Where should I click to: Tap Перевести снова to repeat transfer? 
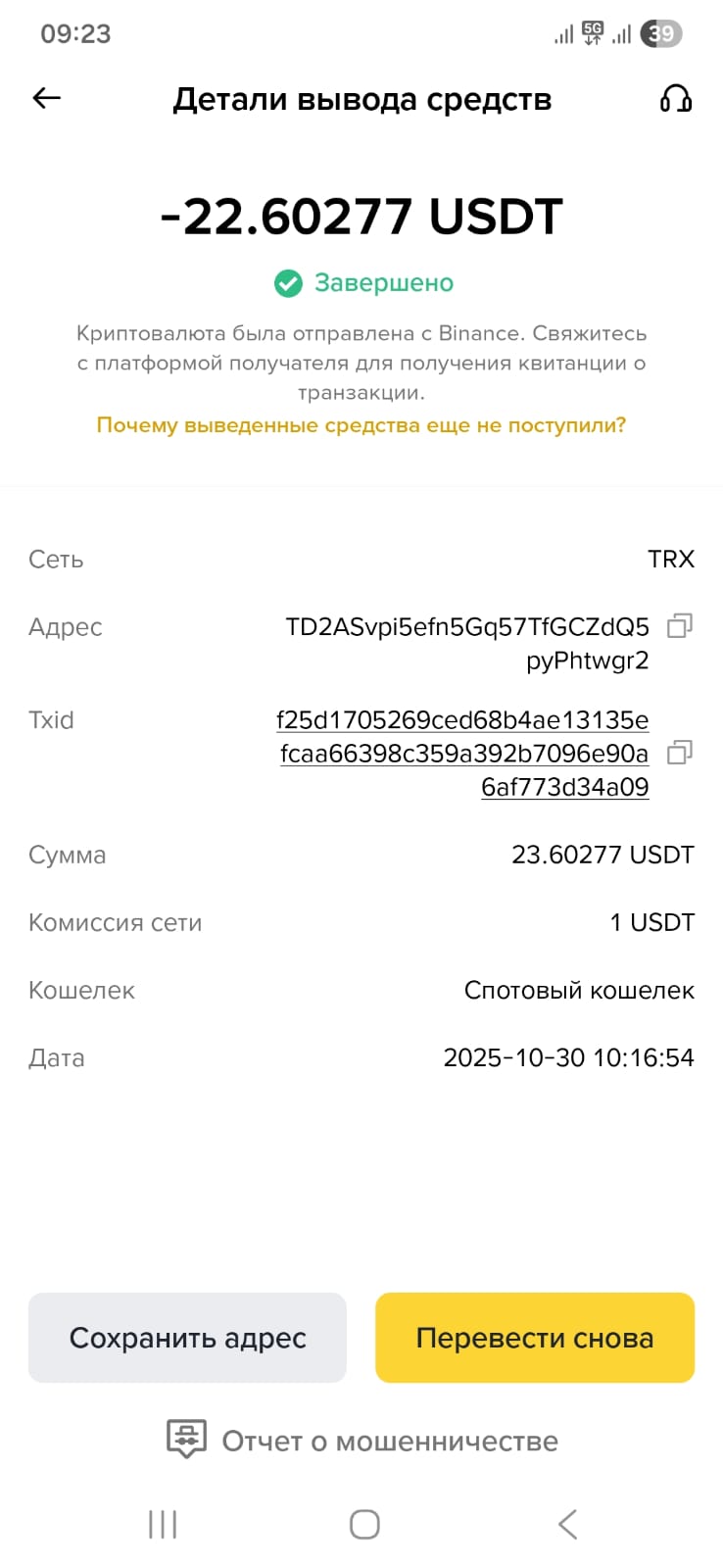click(x=535, y=1338)
